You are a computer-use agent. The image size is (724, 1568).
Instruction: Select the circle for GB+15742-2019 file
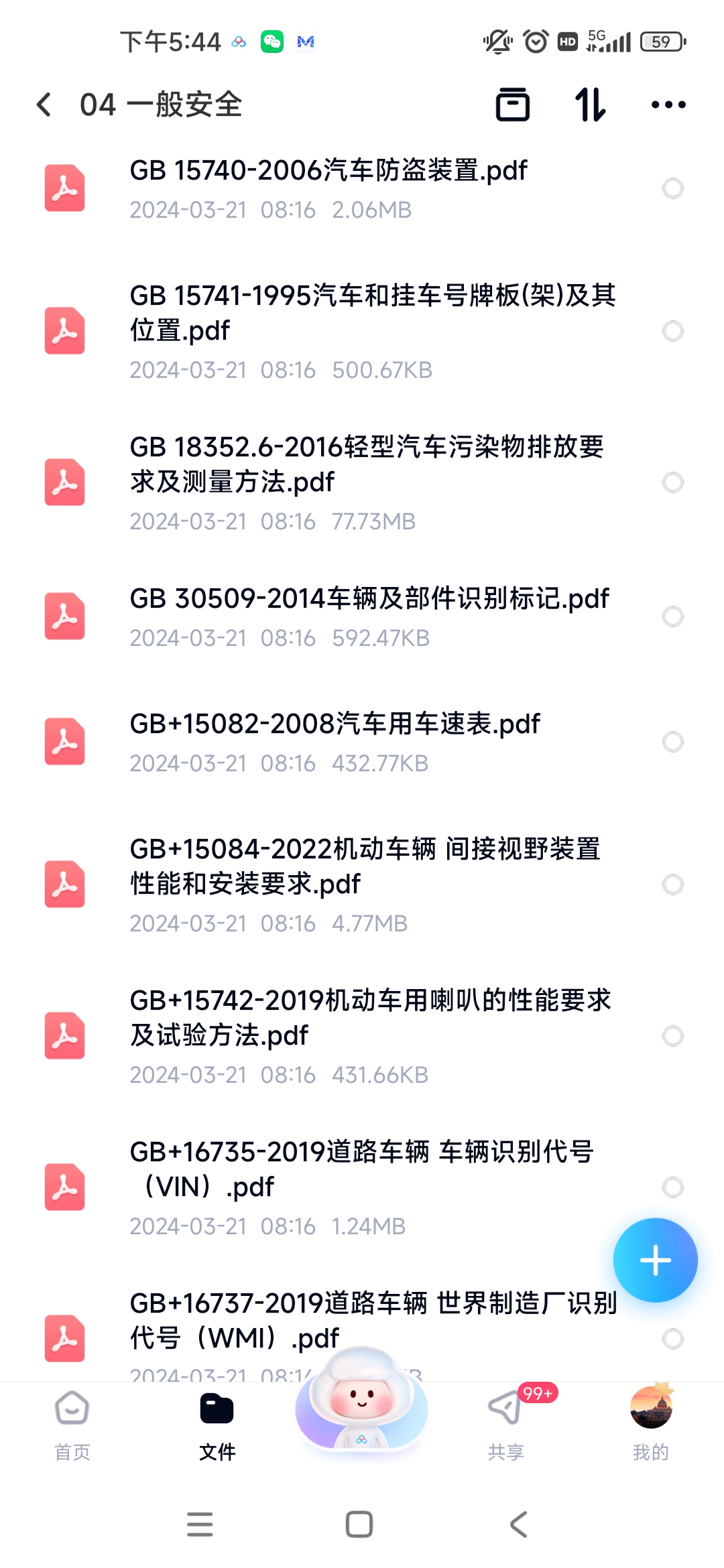click(x=672, y=1036)
